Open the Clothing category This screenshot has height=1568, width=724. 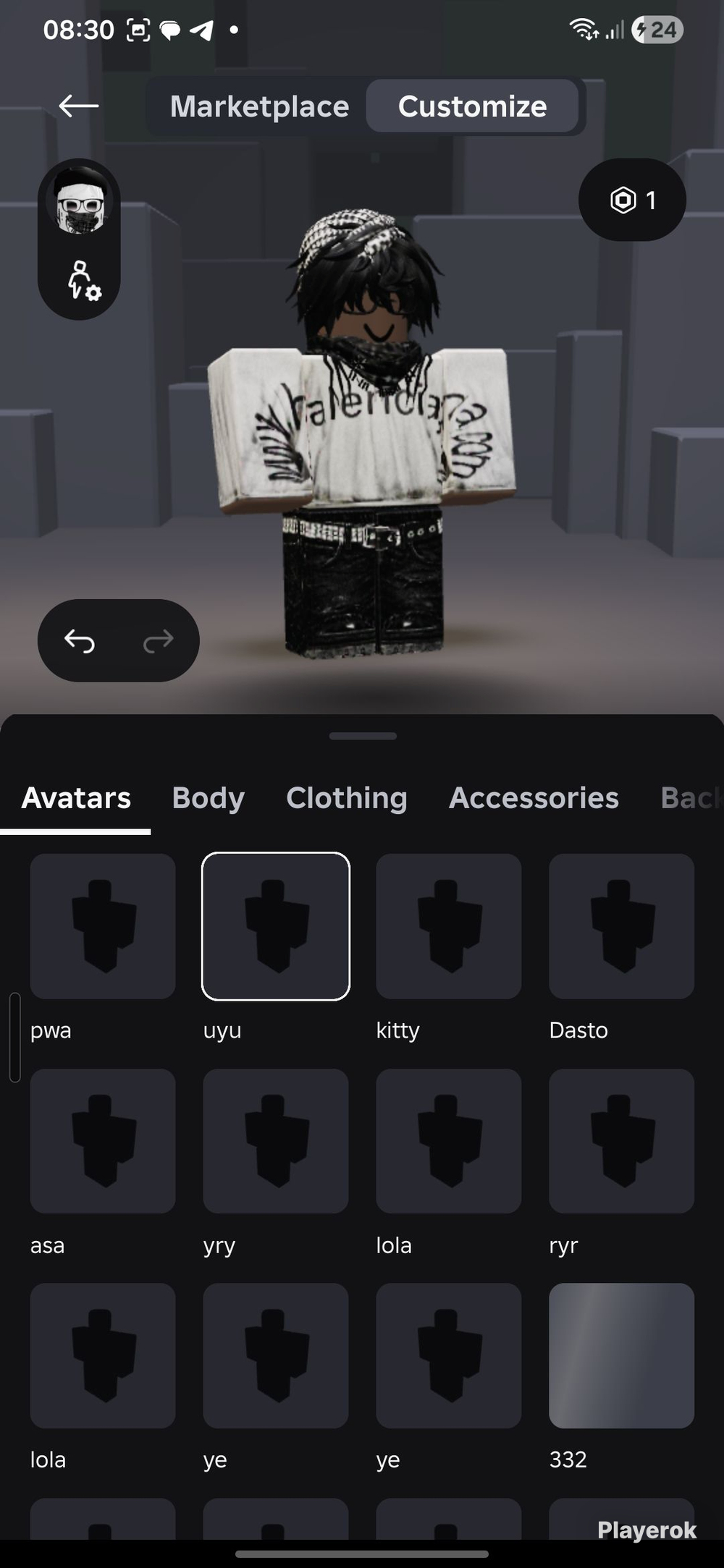click(347, 797)
